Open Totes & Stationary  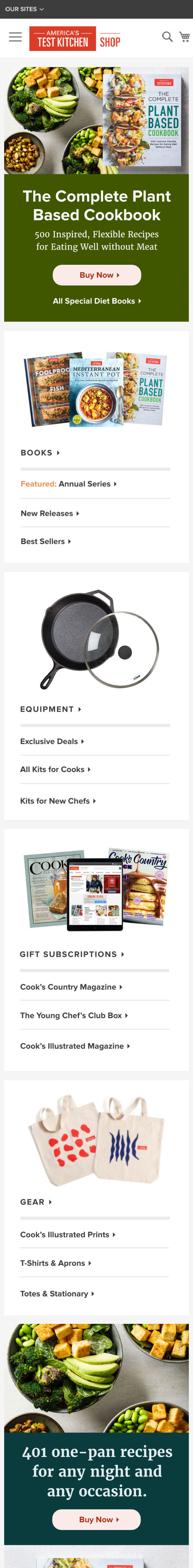[x=57, y=1294]
